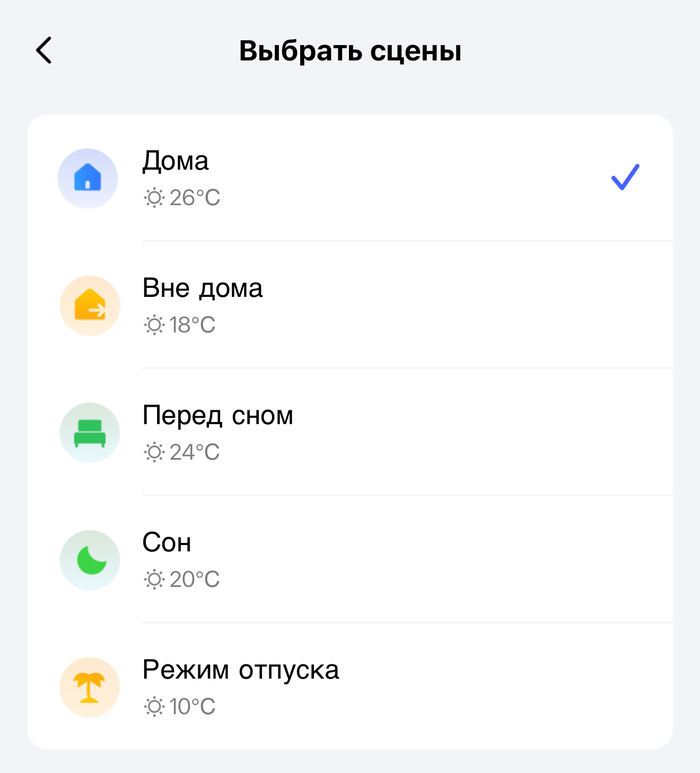Select the Сон scene
The height and width of the screenshot is (773, 700).
click(350, 559)
